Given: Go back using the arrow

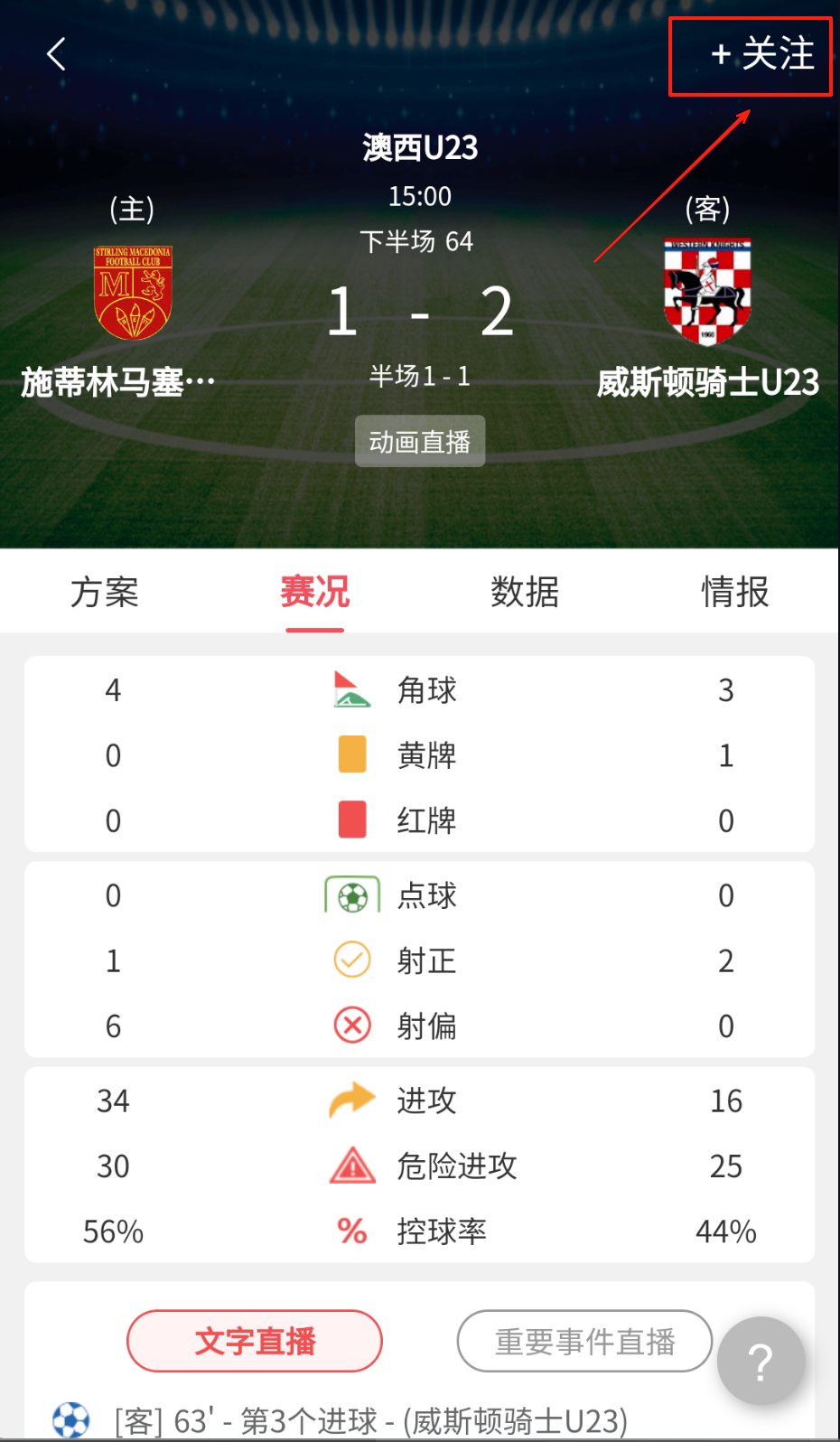Looking at the screenshot, I should pos(56,54).
